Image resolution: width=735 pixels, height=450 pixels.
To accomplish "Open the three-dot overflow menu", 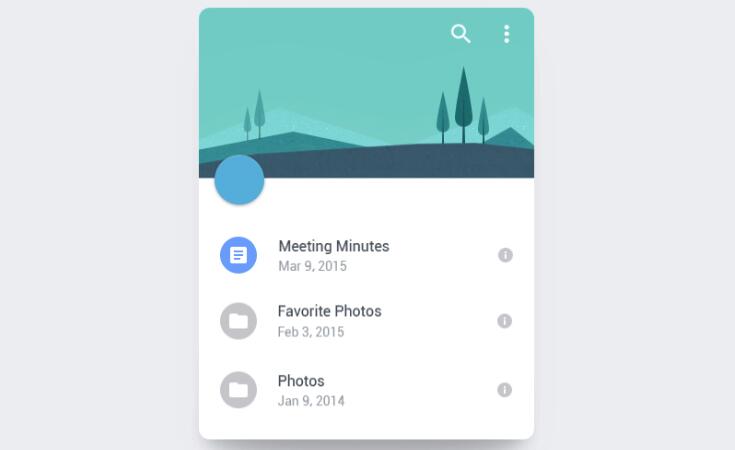I will click(x=506, y=34).
